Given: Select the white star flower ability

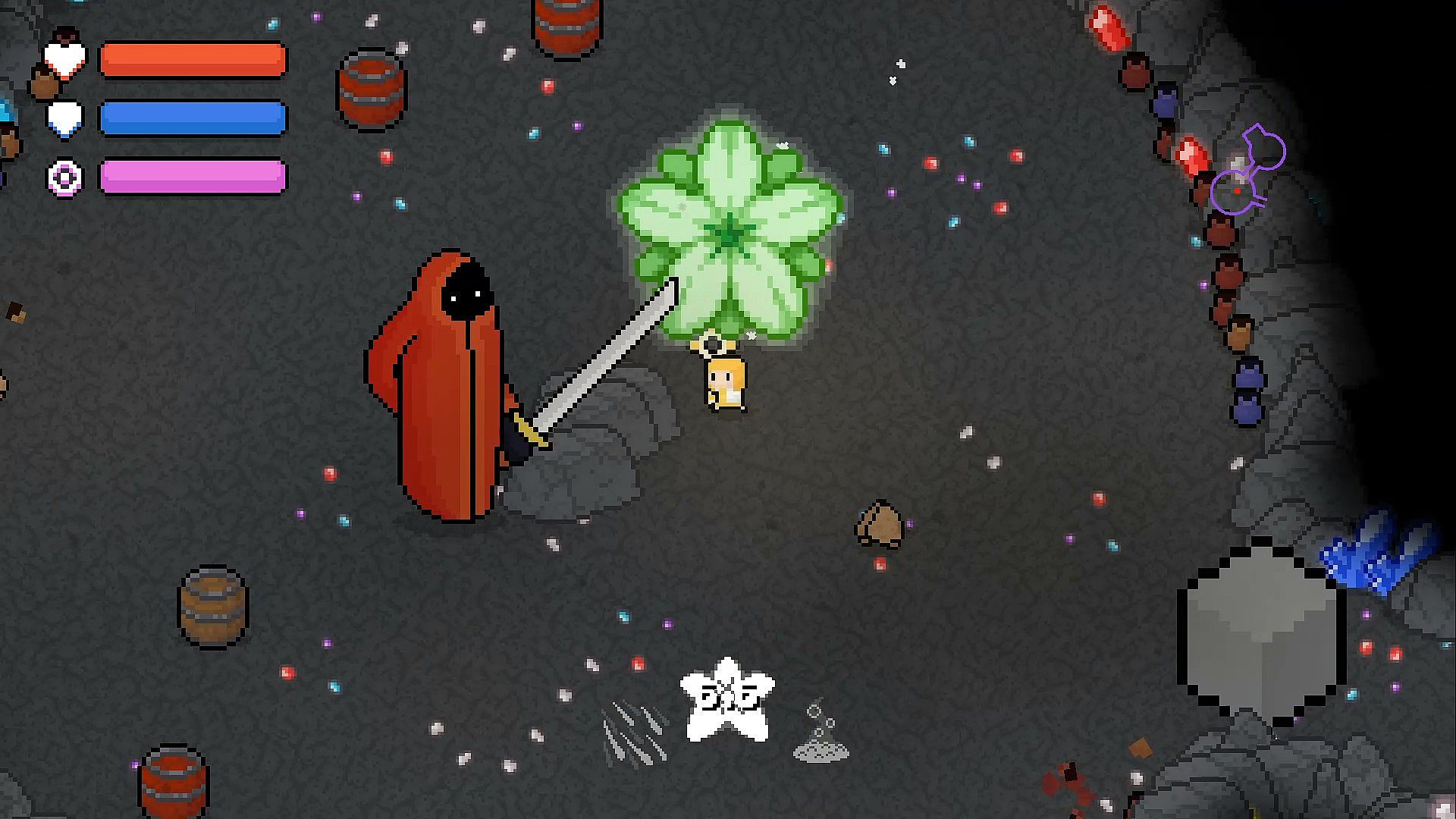Looking at the screenshot, I should coord(728,701).
